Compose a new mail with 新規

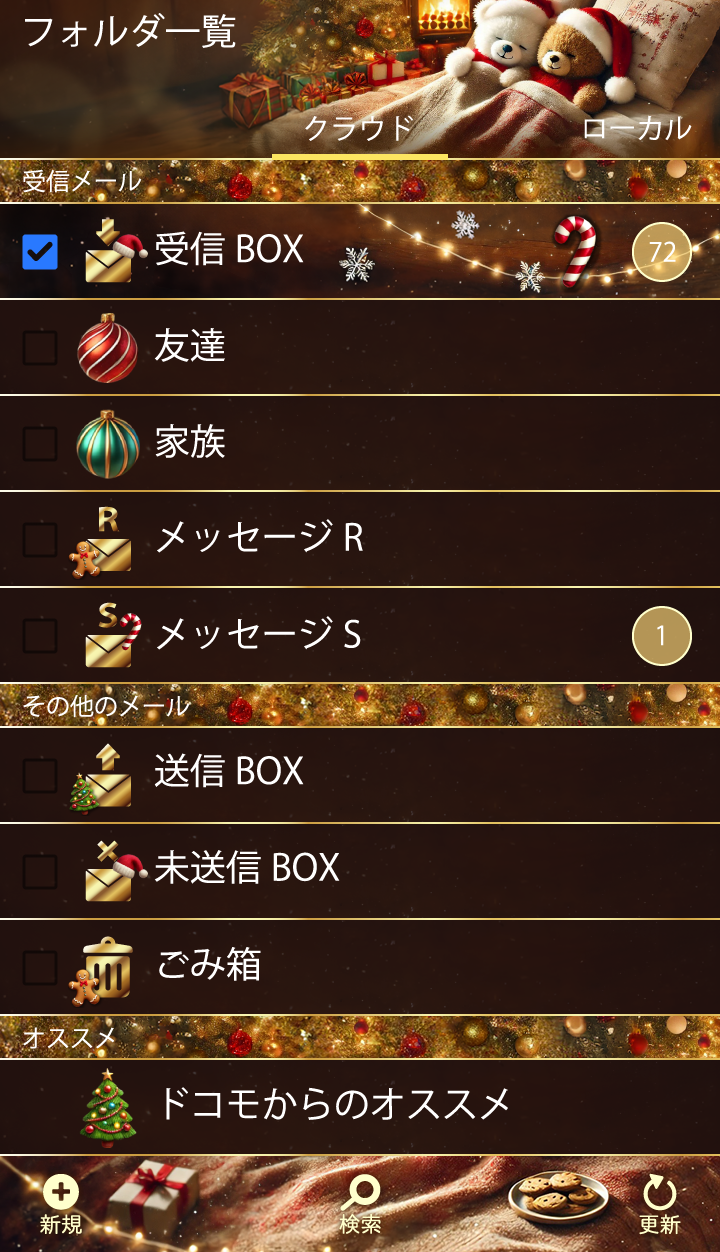pyautogui.click(x=61, y=1204)
